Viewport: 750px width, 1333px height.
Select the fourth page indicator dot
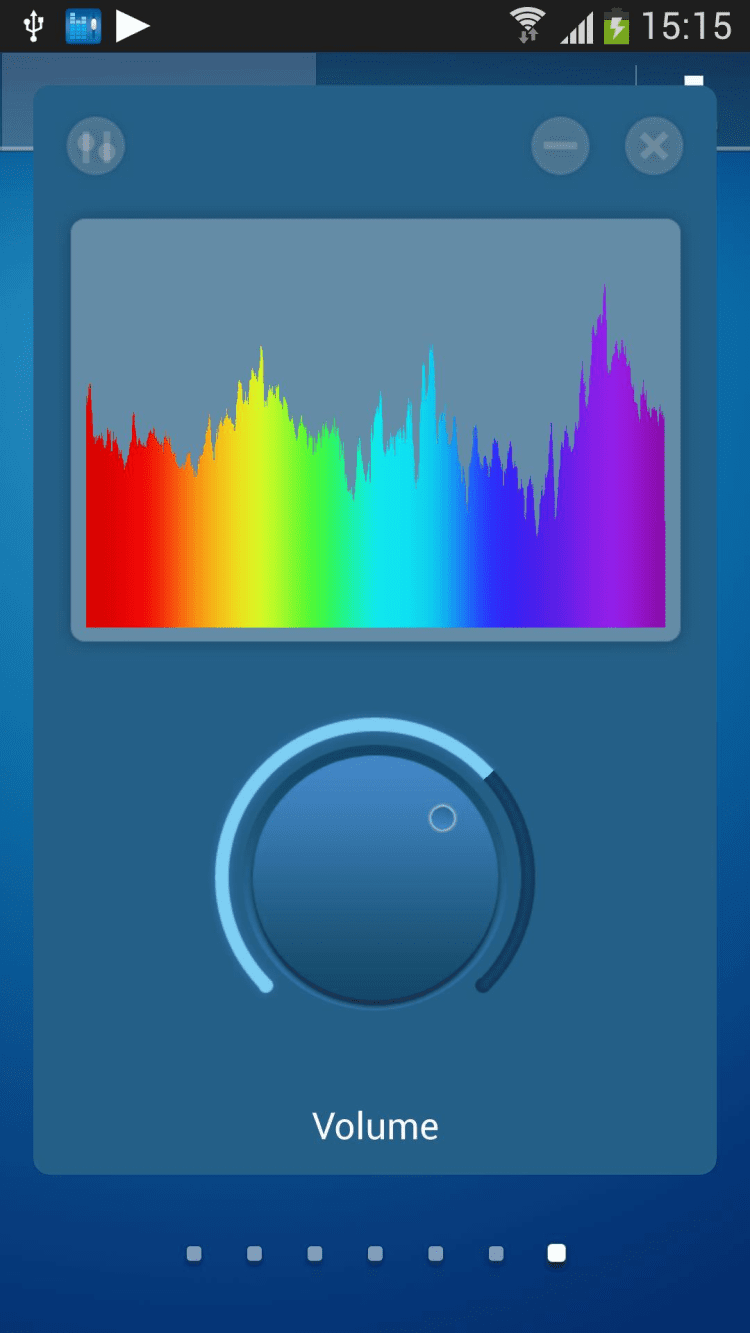point(375,1253)
